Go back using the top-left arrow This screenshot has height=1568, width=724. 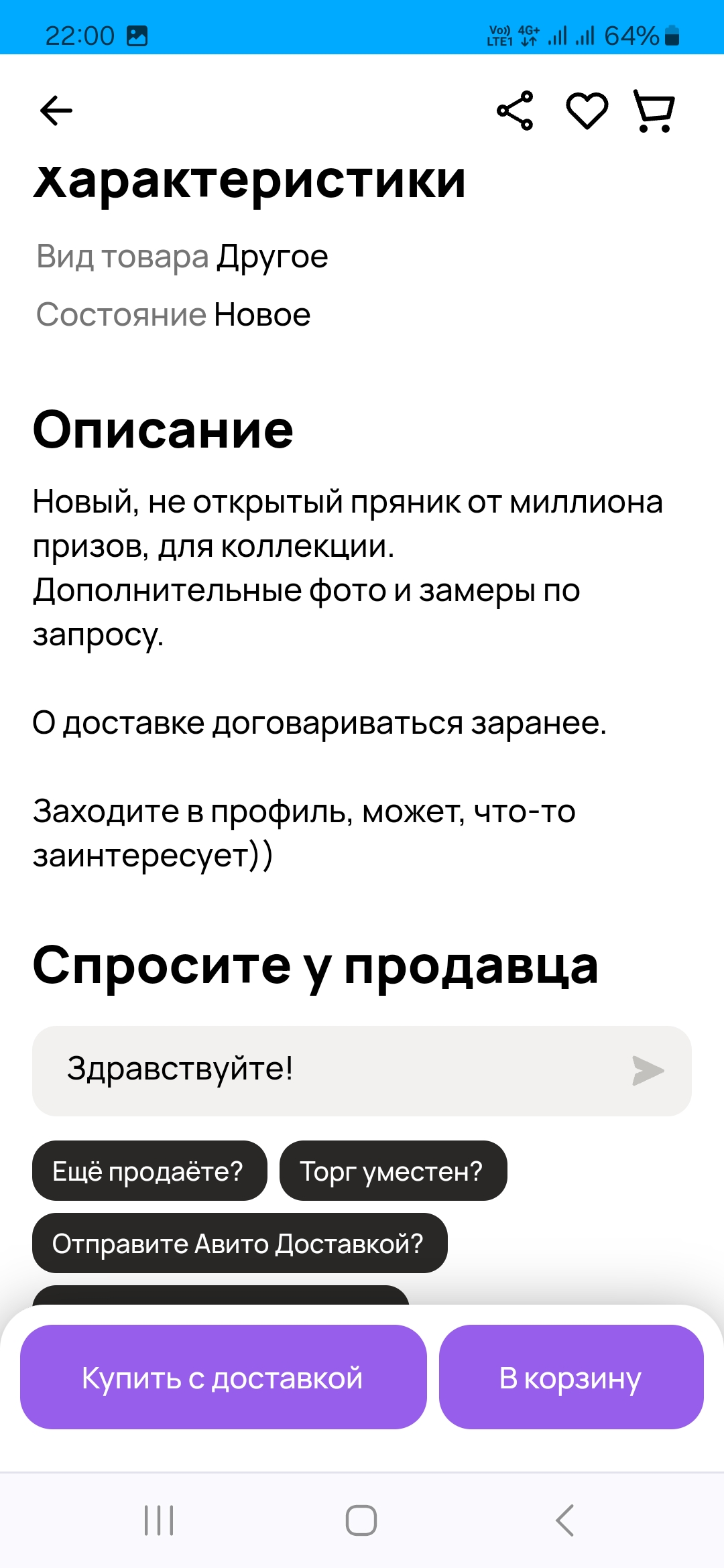click(56, 111)
